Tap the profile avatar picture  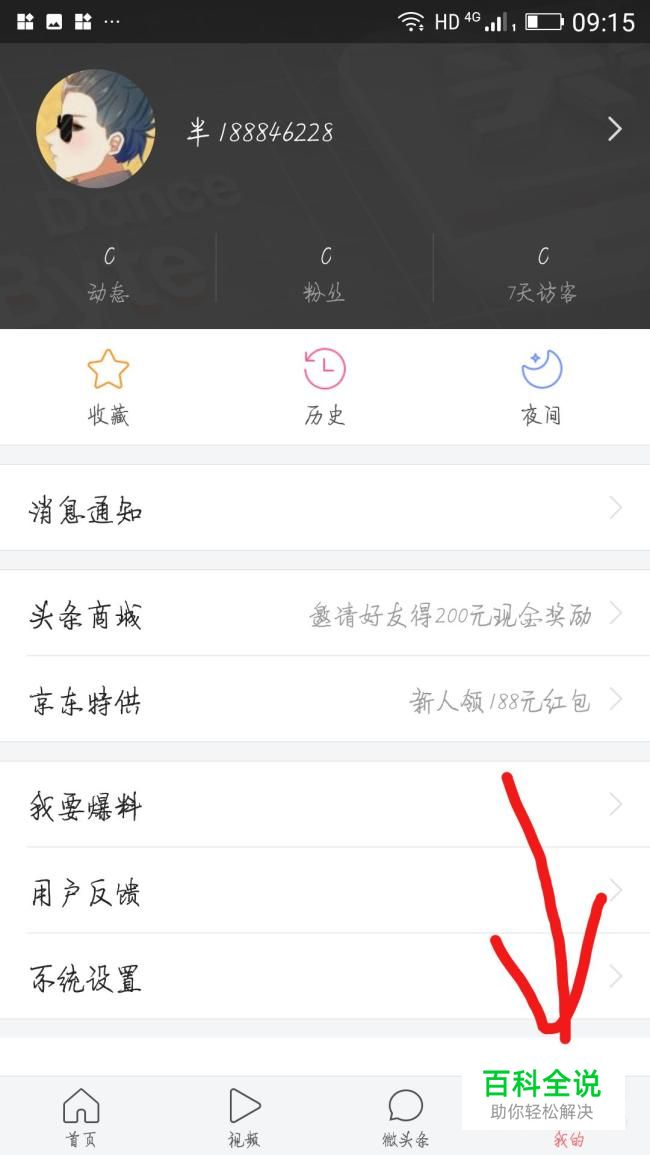[96, 129]
